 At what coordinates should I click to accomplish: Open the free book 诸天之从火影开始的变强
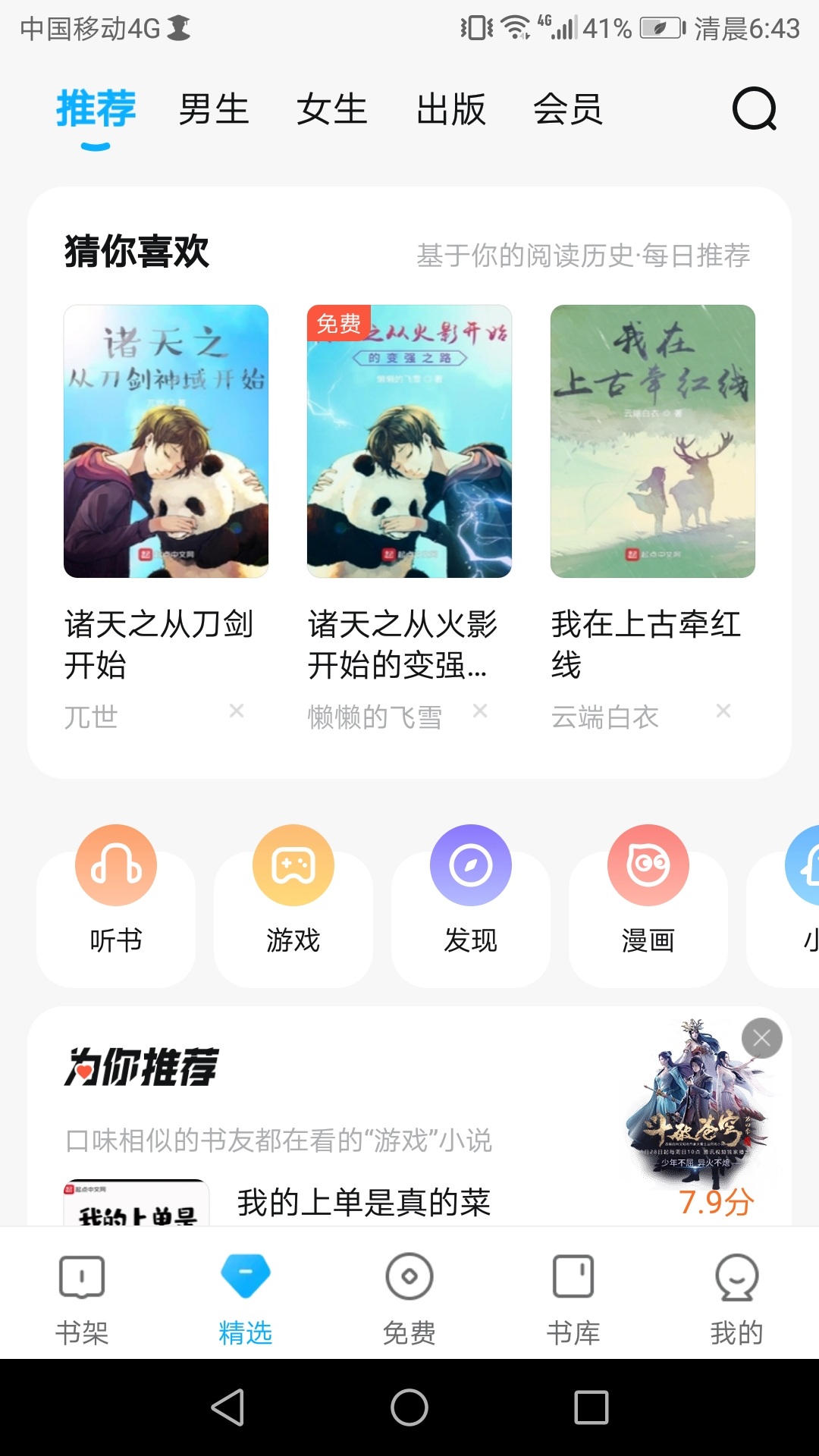click(409, 441)
